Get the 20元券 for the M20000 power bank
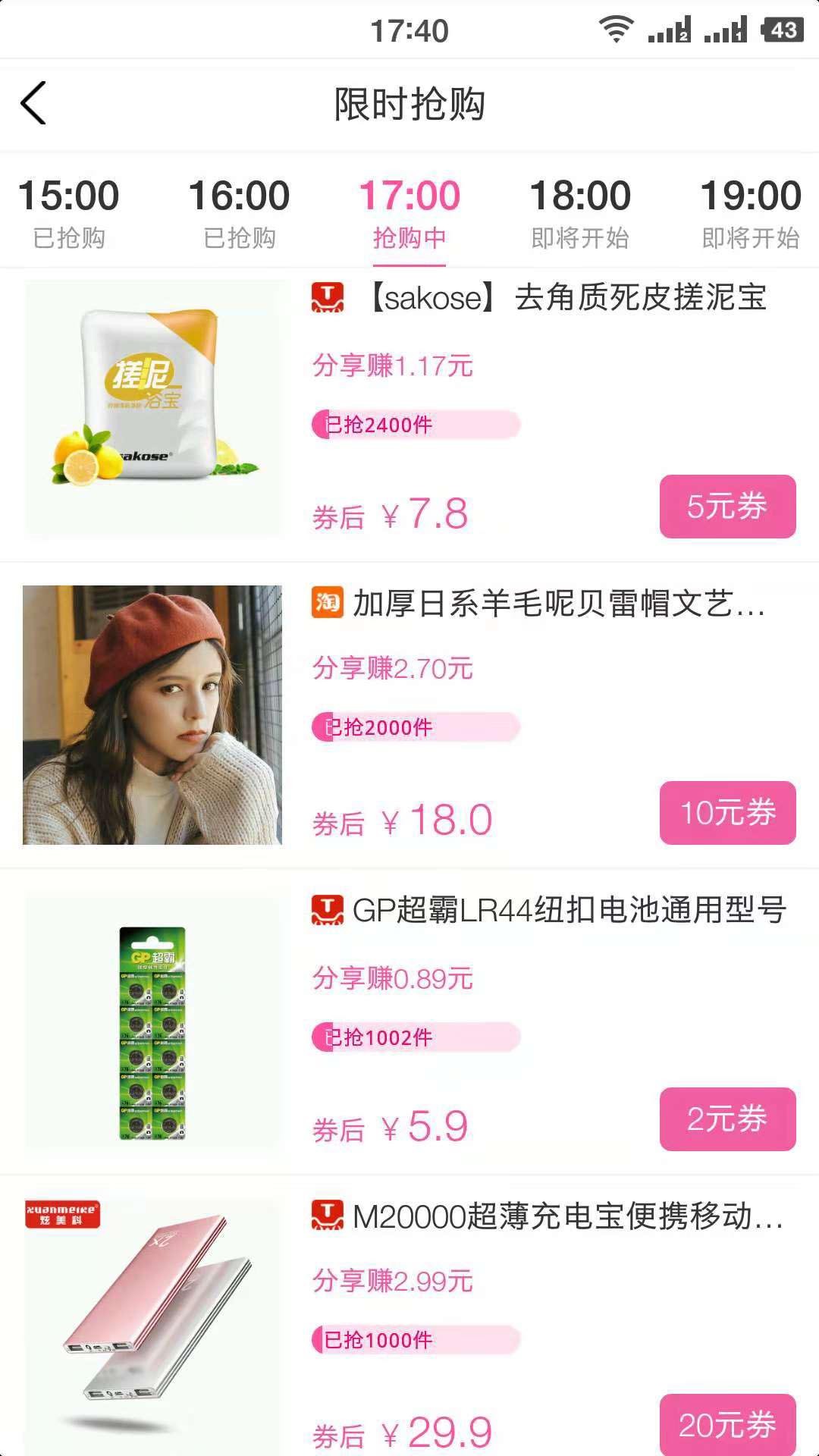 click(728, 1425)
